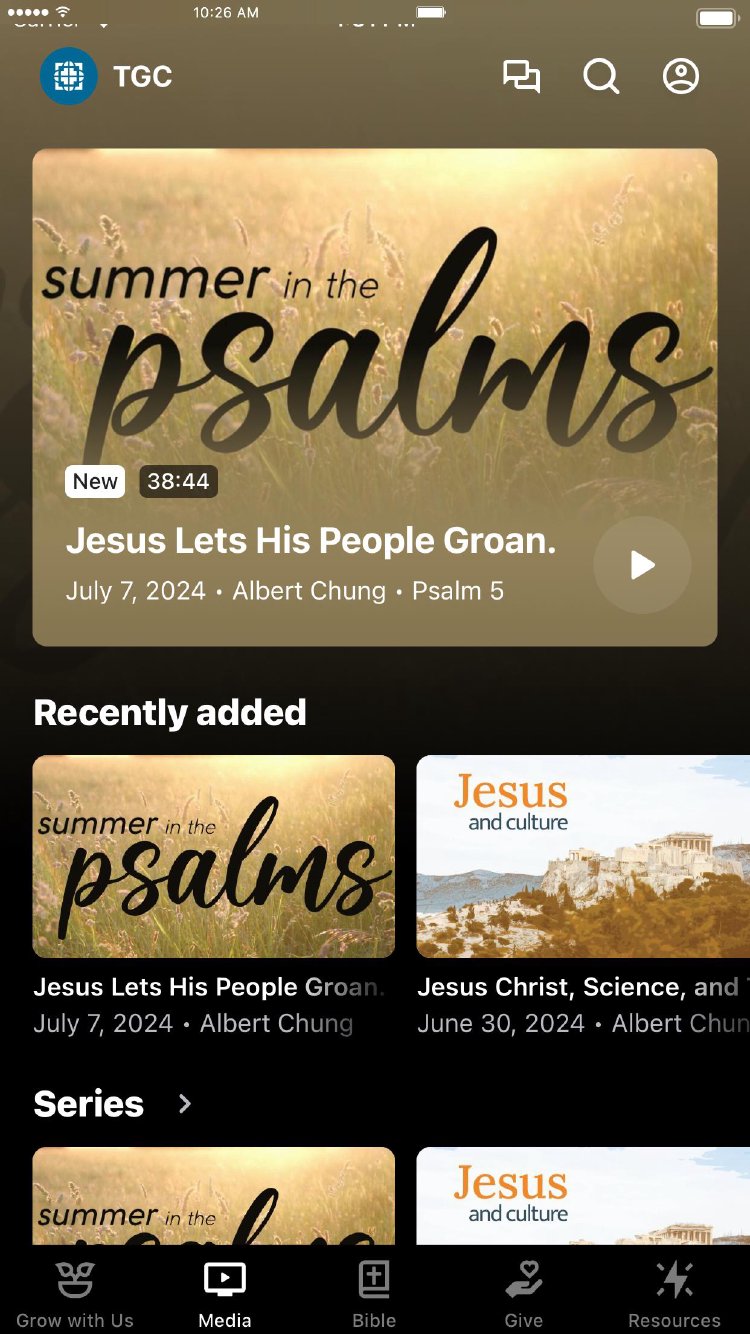750x1334 pixels.
Task: Select the Media tab
Action: 225,1294
